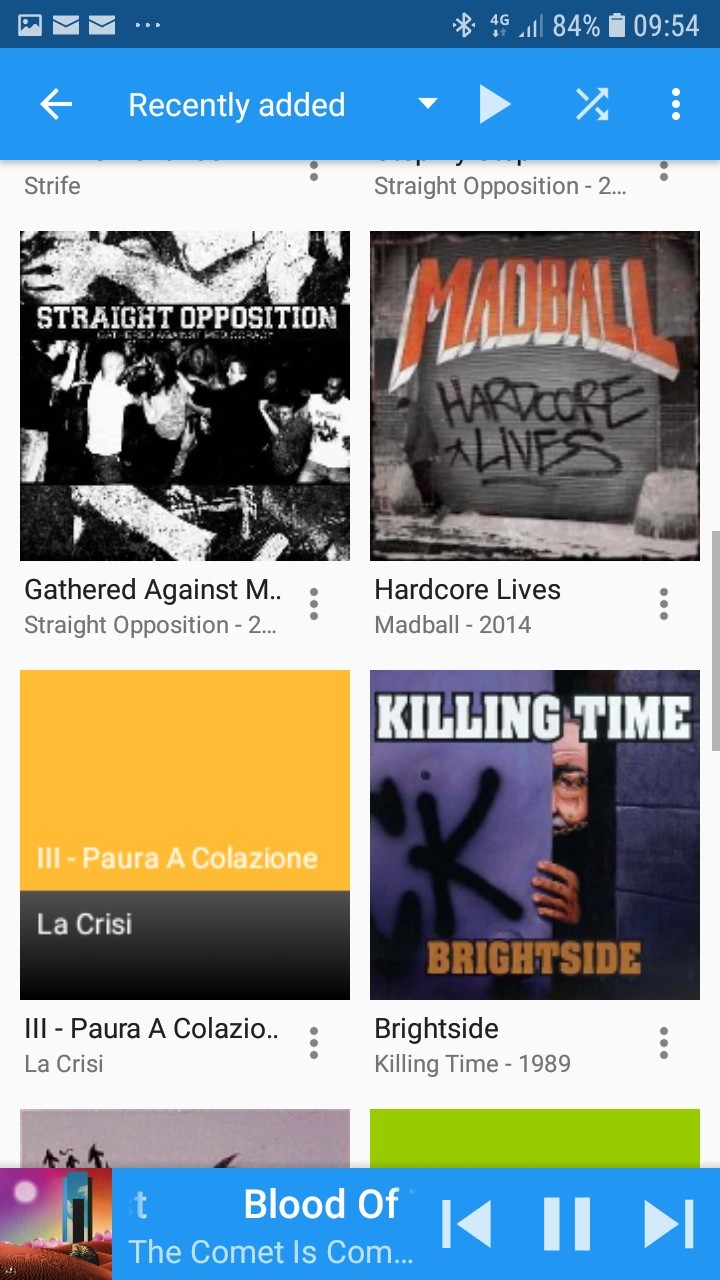Show options for III - Paura A Colazio.. album
720x1280 pixels.
point(314,1043)
